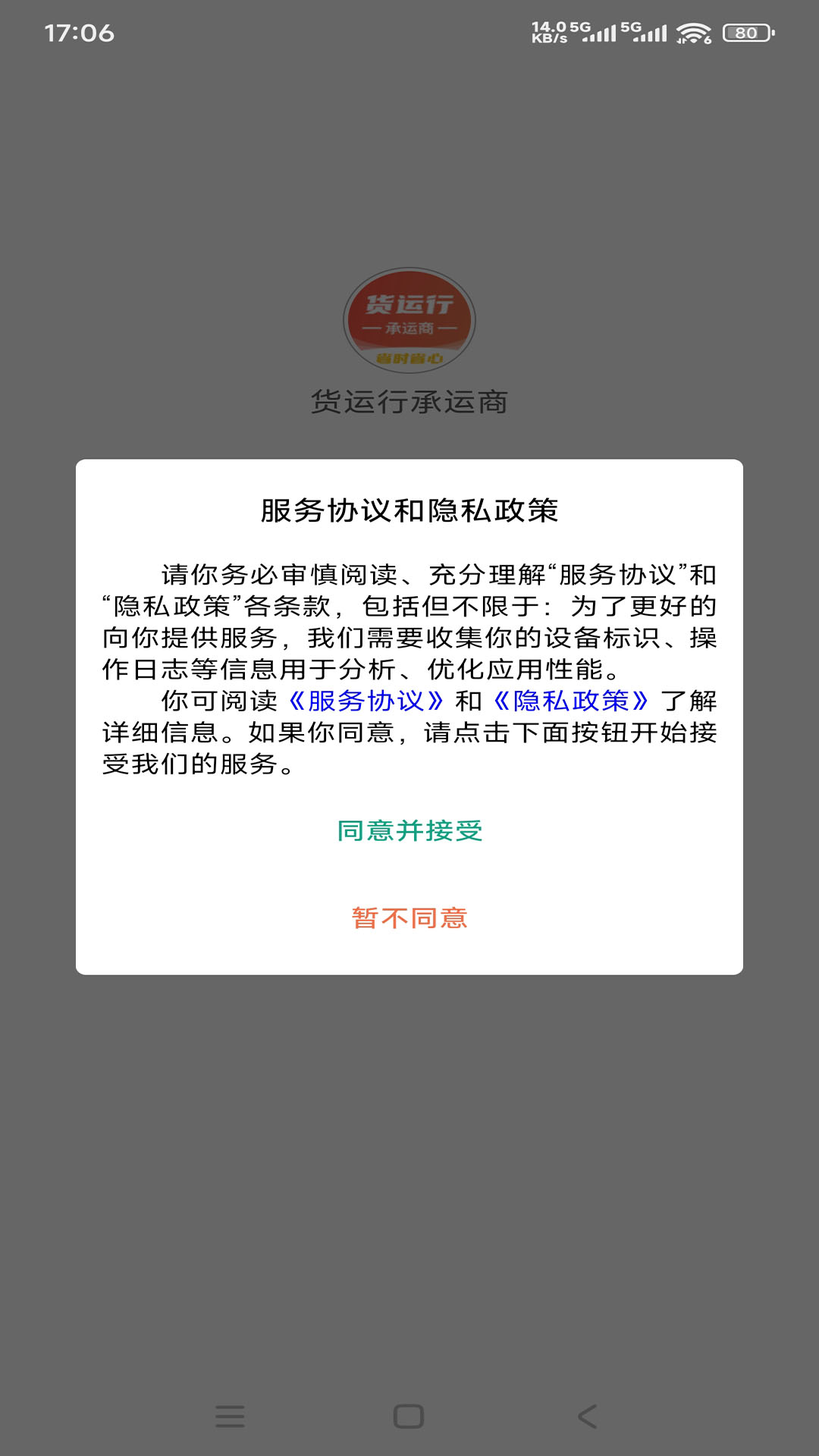Tap 暂不同意 to decline the agreement
This screenshot has height=1456, width=819.
point(409,918)
